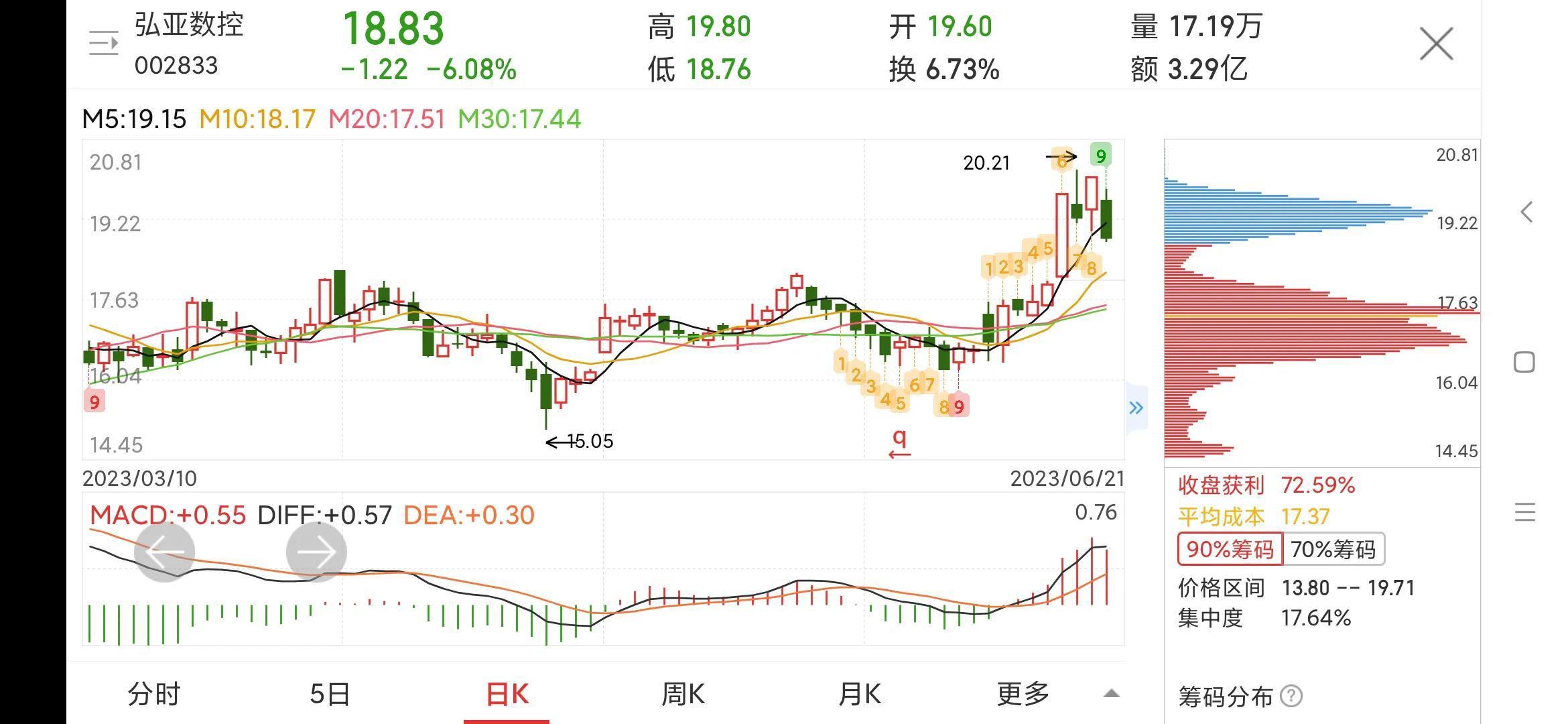
Task: Move the chart cursor left with the arrow button
Action: click(164, 552)
